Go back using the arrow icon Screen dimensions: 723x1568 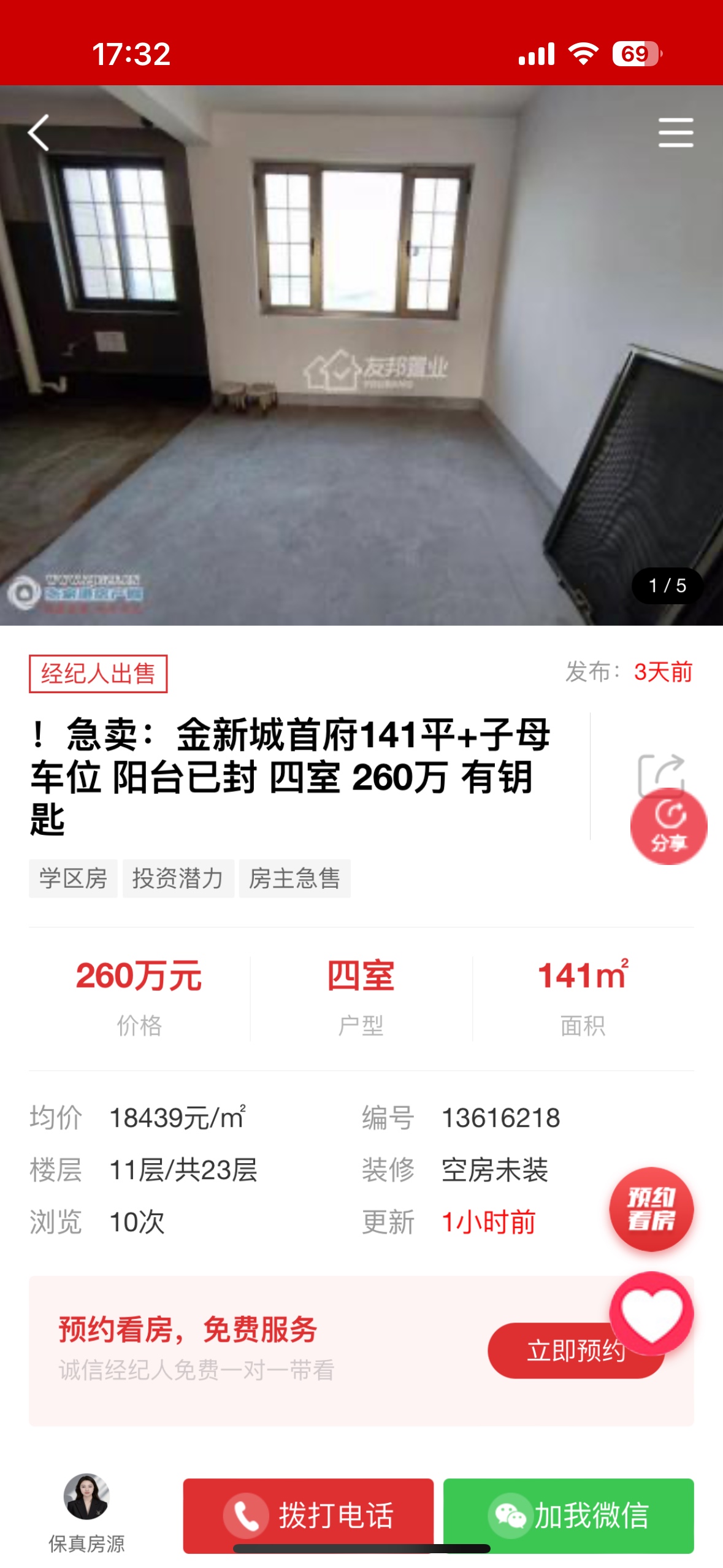coord(39,133)
